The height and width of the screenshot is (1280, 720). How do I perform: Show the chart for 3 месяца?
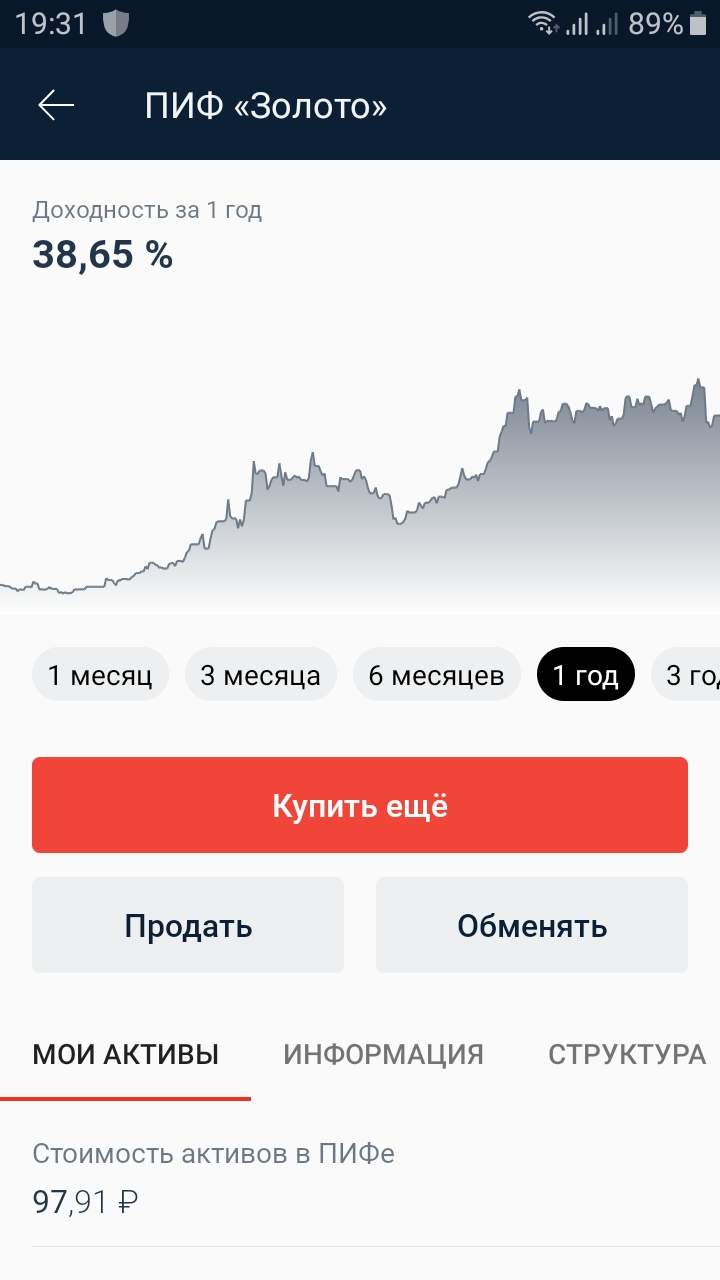(x=260, y=675)
